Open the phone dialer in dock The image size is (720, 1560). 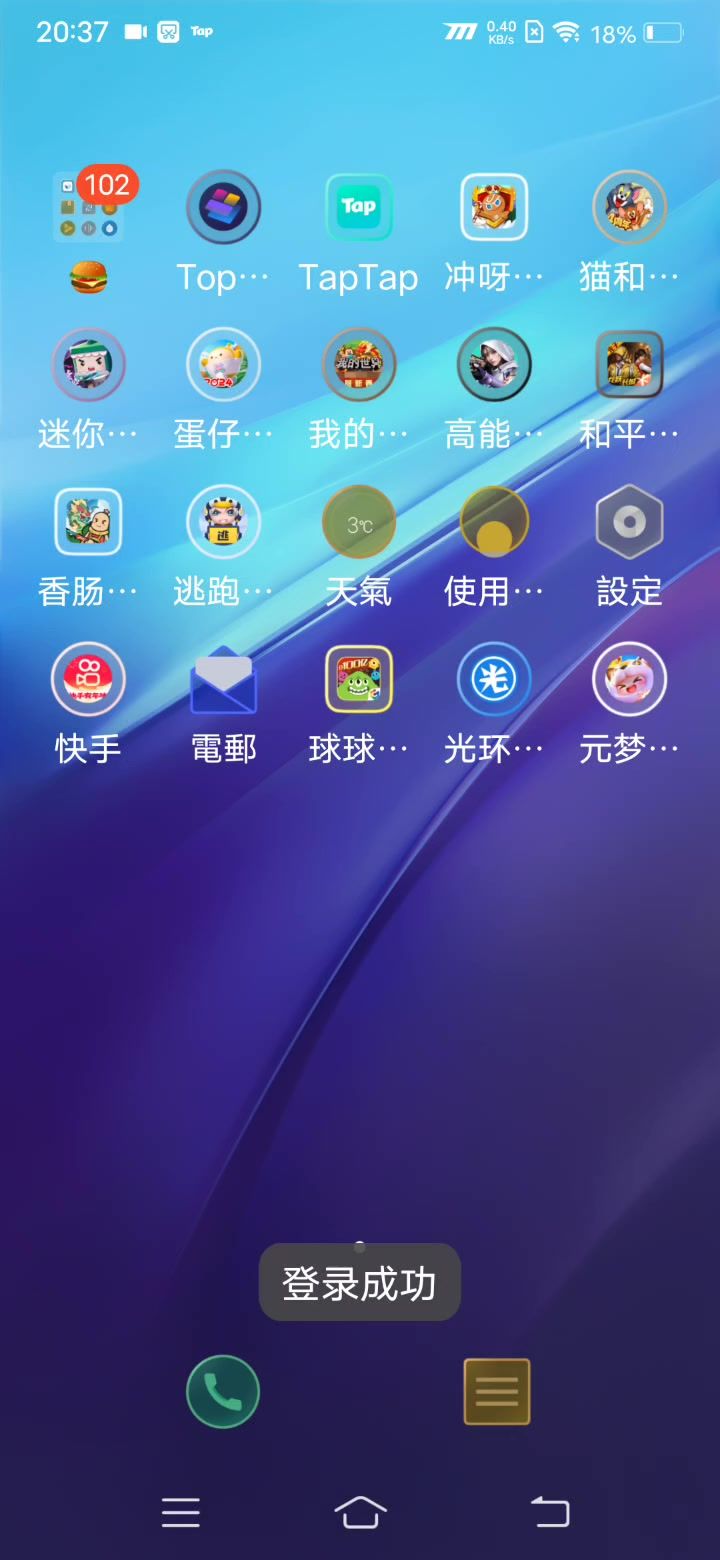223,1391
